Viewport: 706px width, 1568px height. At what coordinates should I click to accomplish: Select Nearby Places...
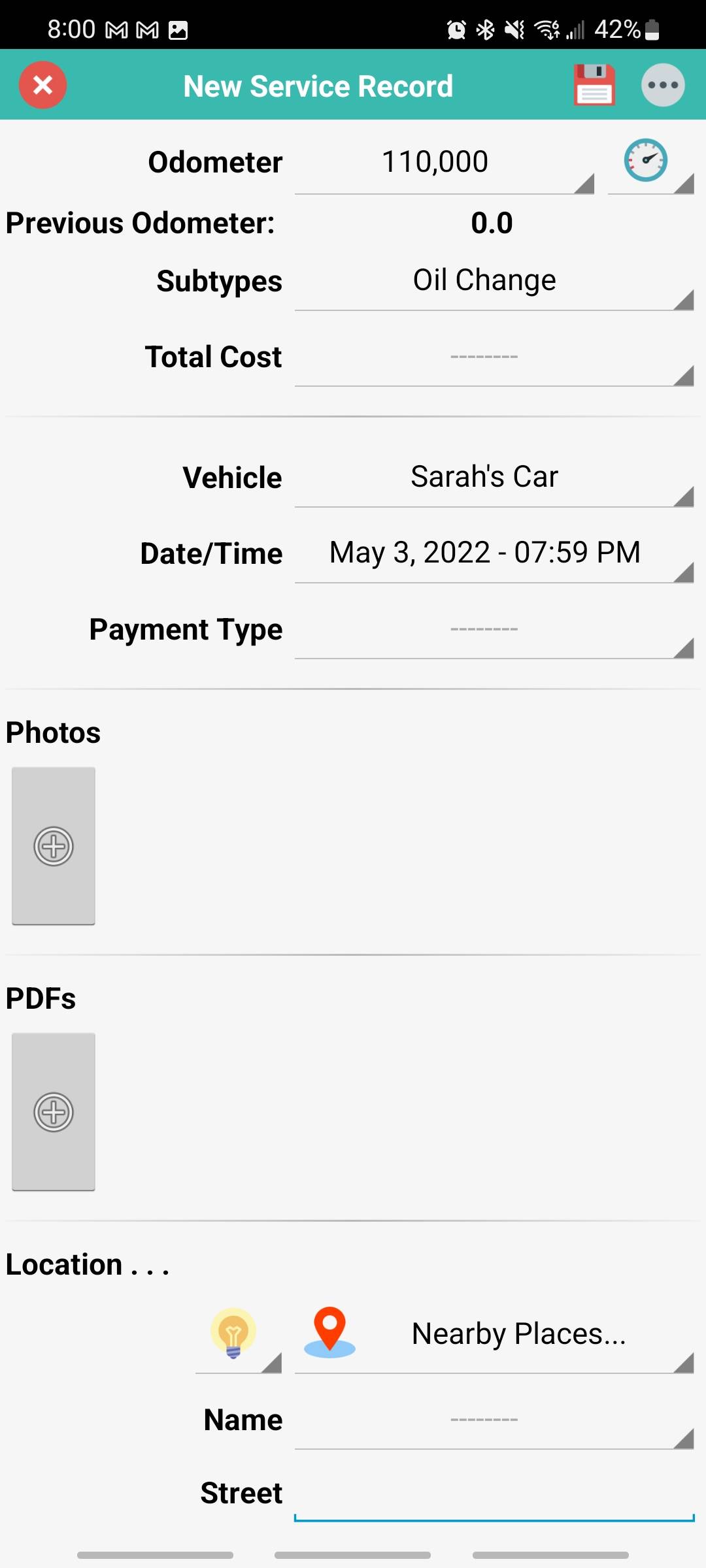(518, 1333)
